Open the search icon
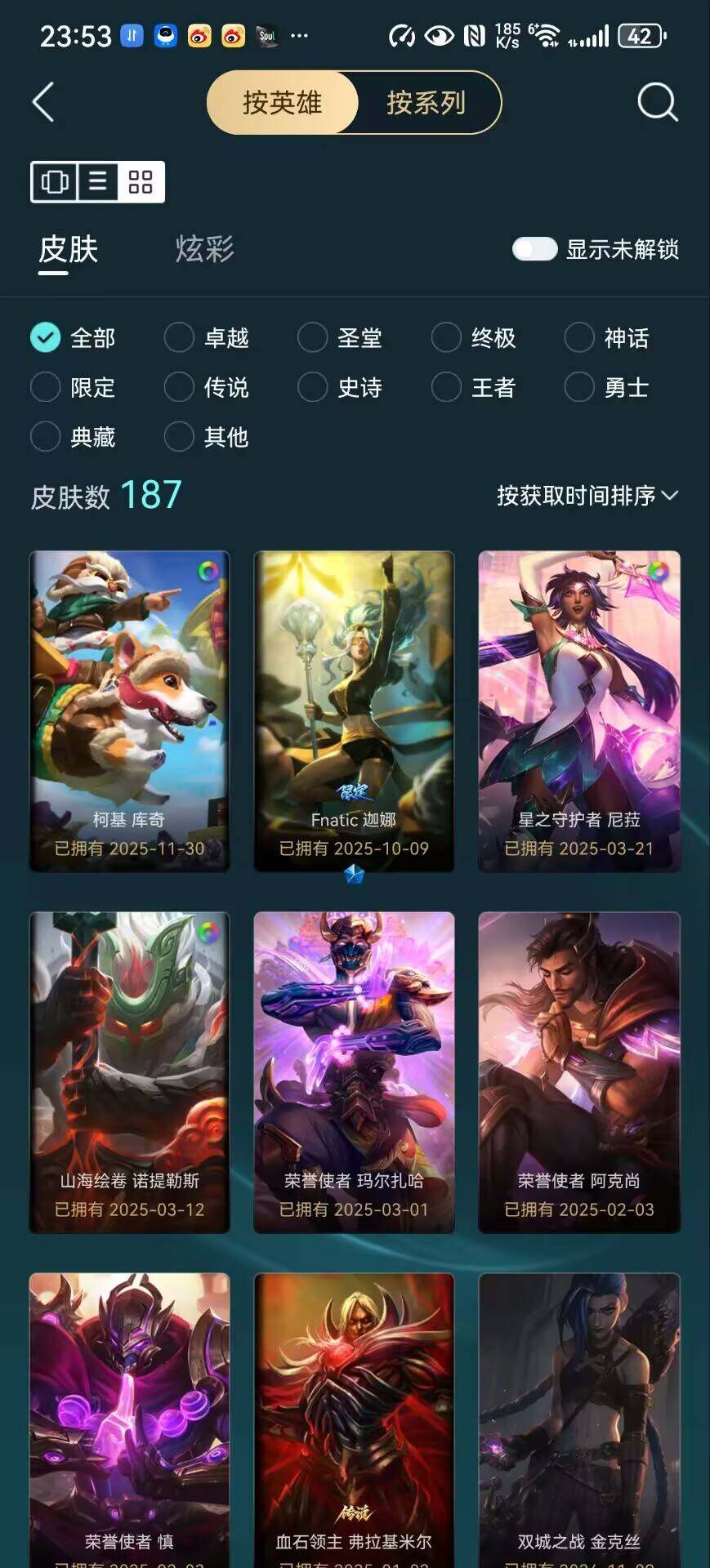This screenshot has width=710, height=1568. click(x=657, y=103)
